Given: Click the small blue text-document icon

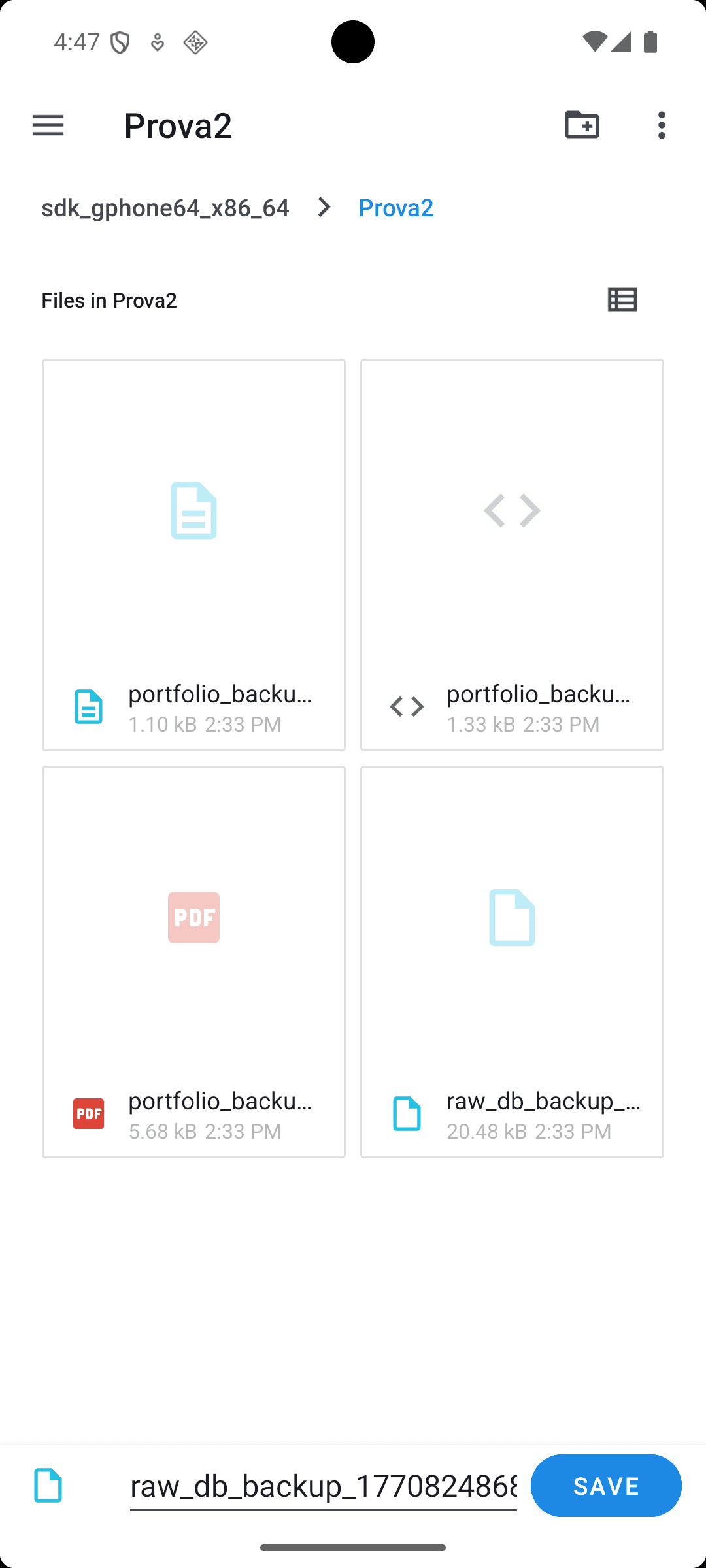Looking at the screenshot, I should [89, 706].
